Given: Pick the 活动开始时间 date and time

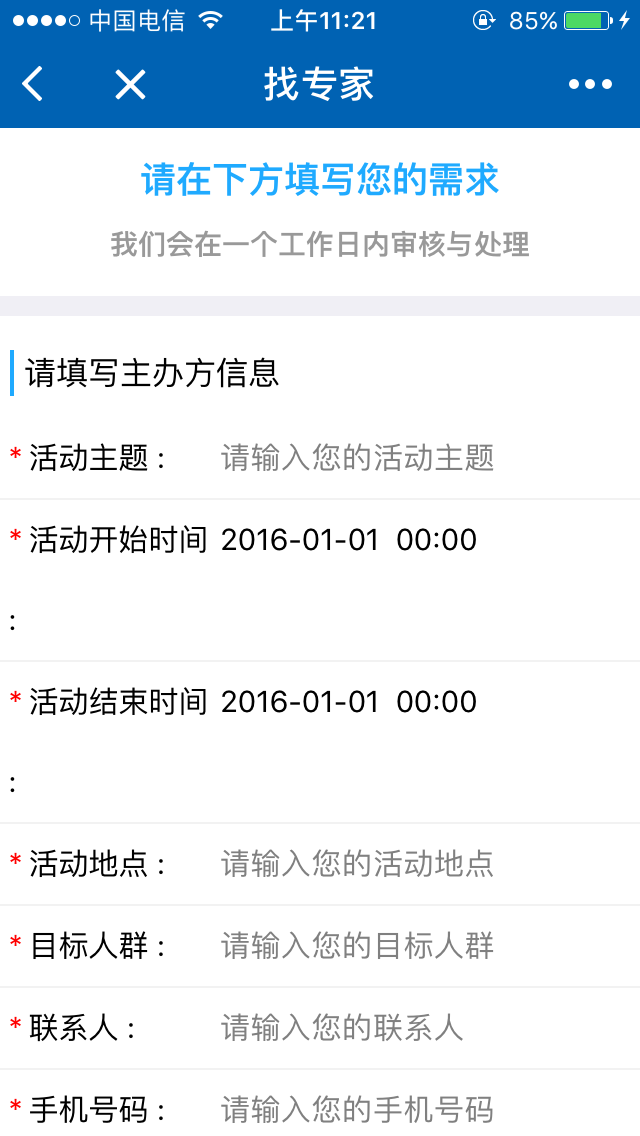Looking at the screenshot, I should click(x=349, y=541).
